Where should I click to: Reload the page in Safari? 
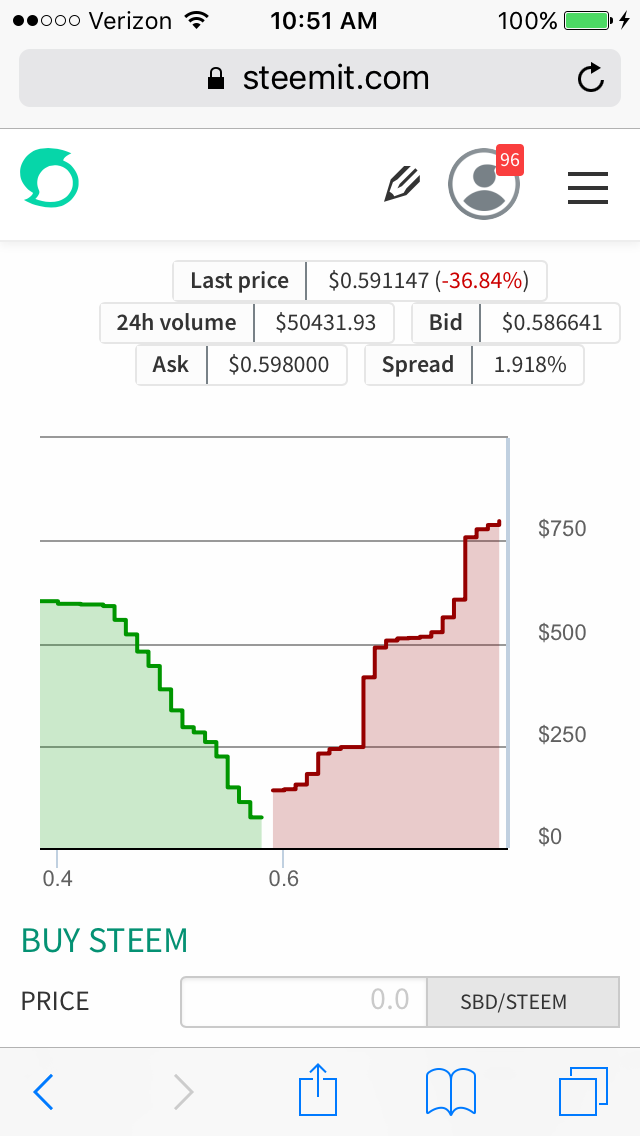pyautogui.click(x=591, y=78)
